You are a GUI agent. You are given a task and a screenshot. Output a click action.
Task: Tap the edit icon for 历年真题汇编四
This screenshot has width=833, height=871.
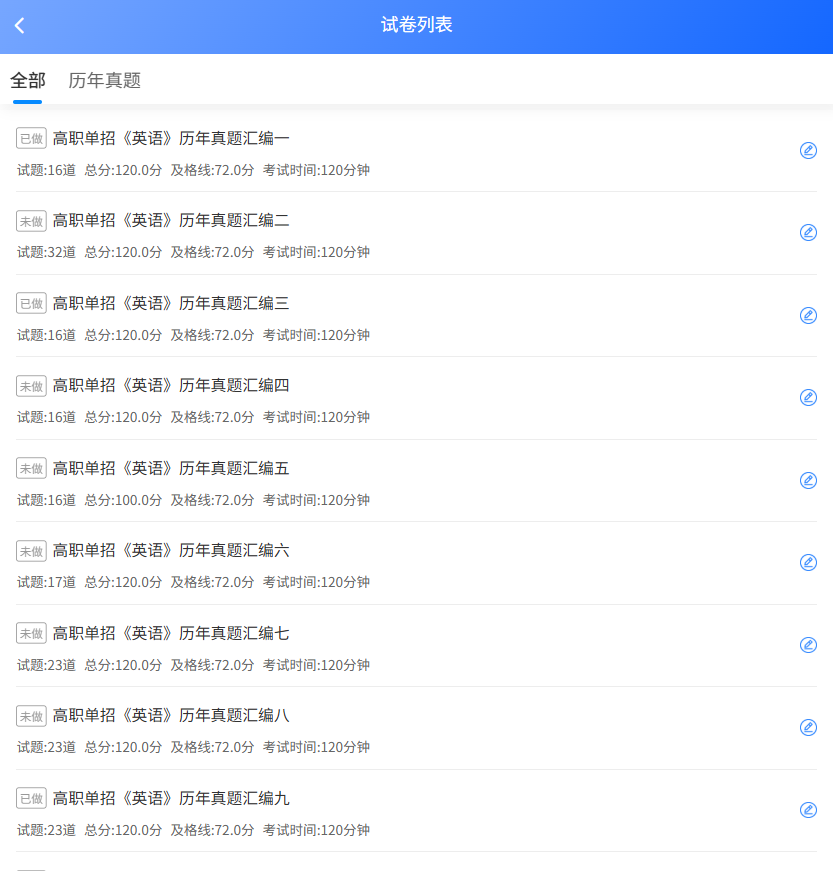coord(808,398)
